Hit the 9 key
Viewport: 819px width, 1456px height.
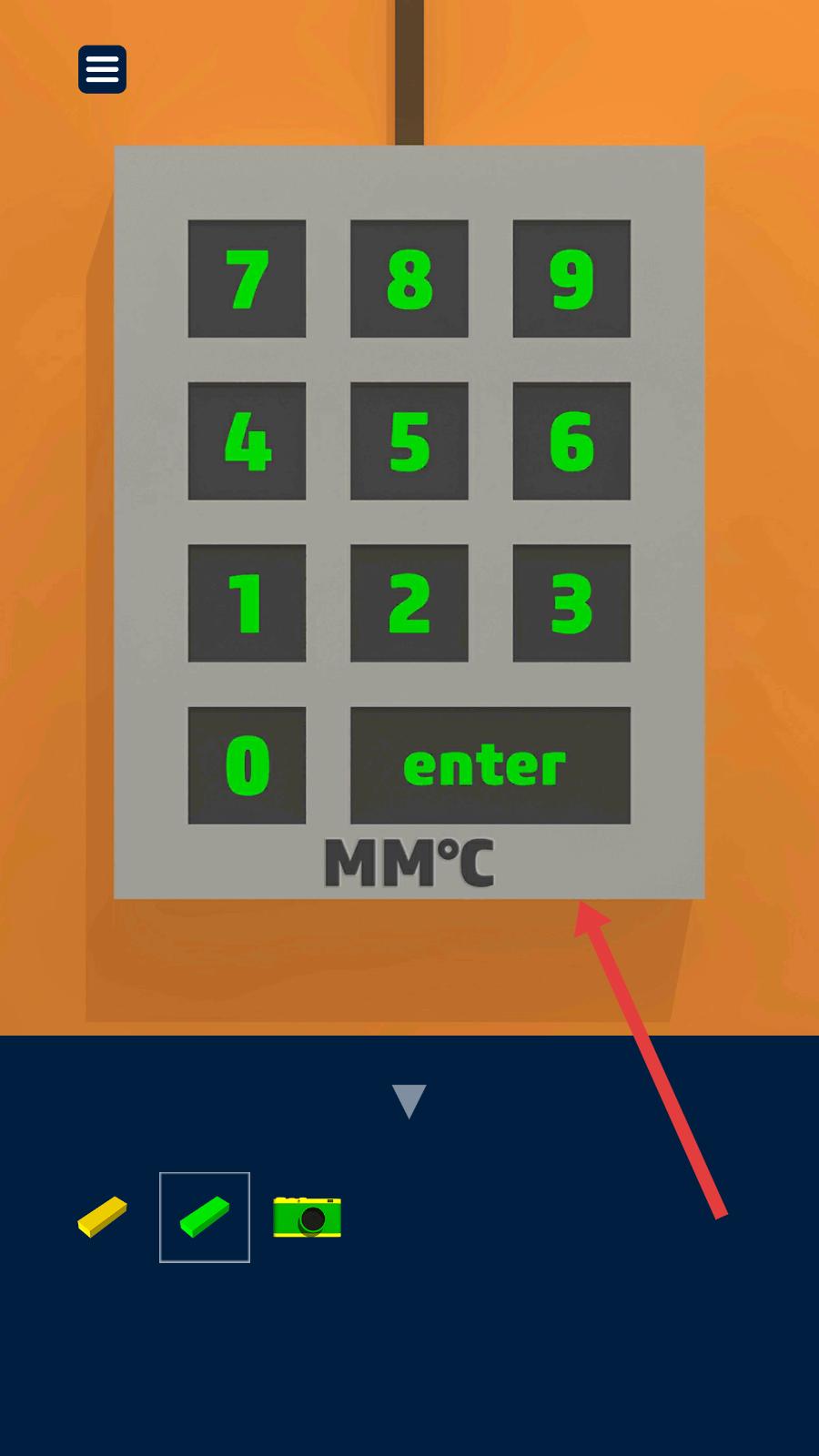(x=571, y=278)
